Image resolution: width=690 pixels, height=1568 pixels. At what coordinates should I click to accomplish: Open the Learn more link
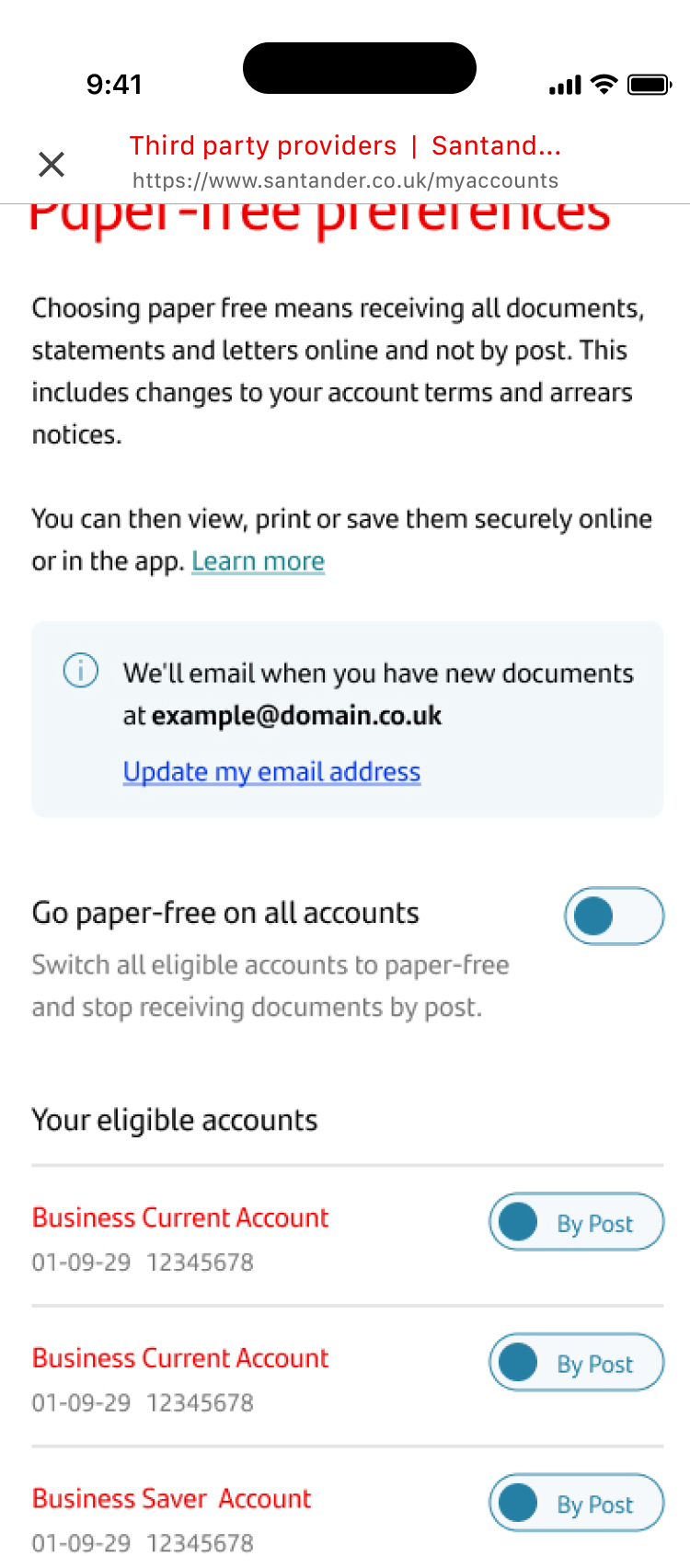click(x=258, y=561)
